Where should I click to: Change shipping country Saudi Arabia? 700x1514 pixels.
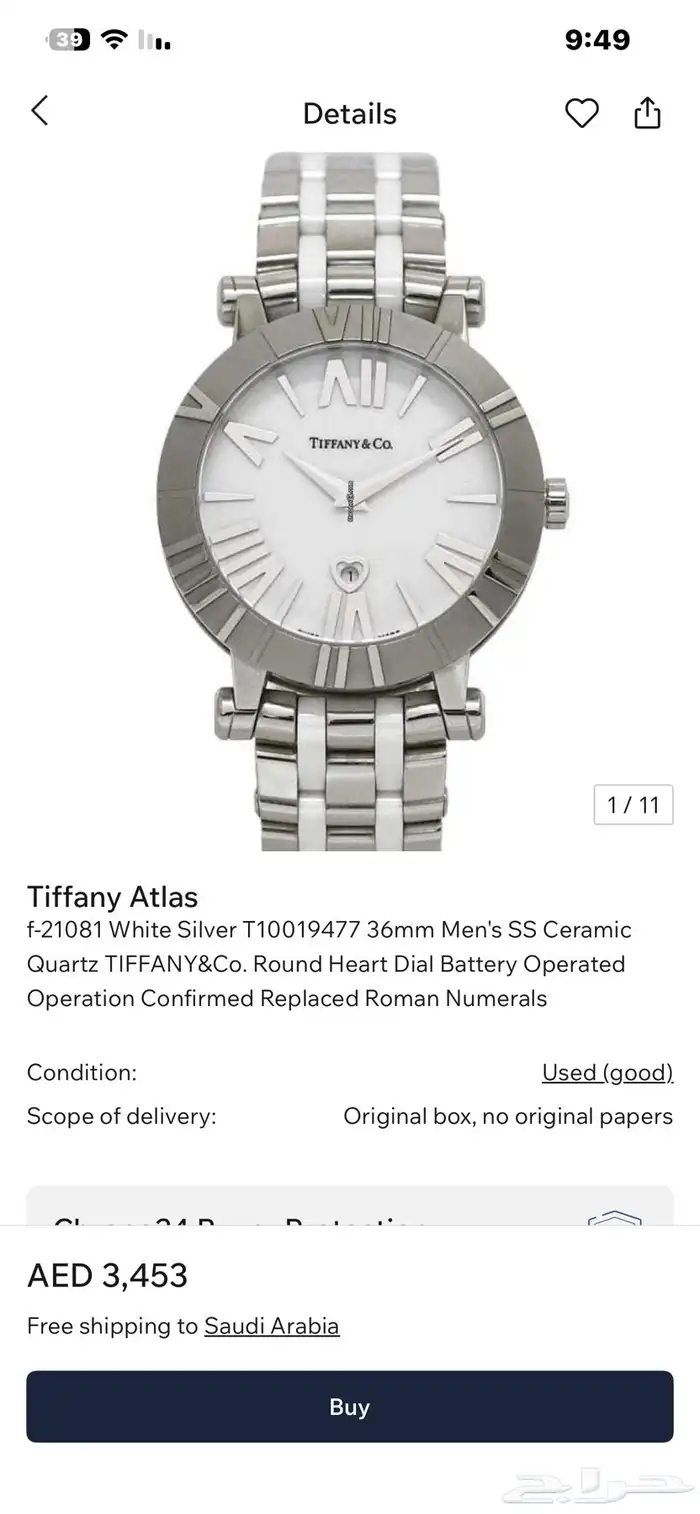pyautogui.click(x=272, y=1326)
